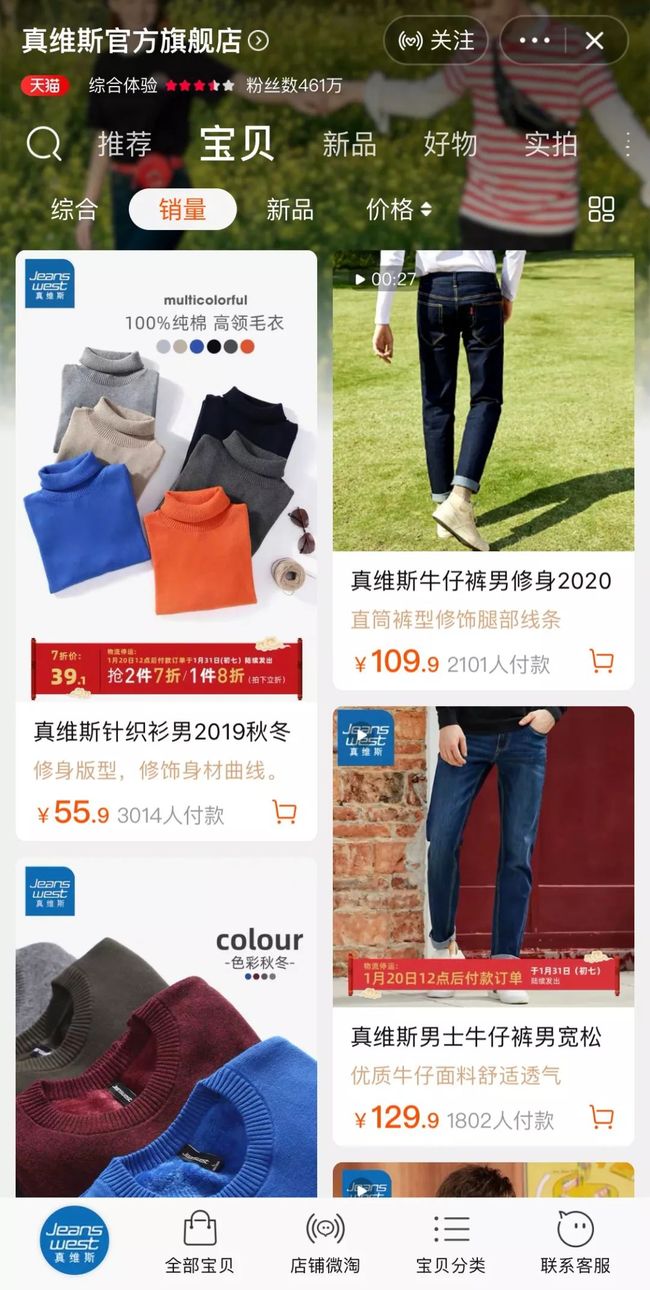
Task: Sort products by 价格
Action: [399, 209]
